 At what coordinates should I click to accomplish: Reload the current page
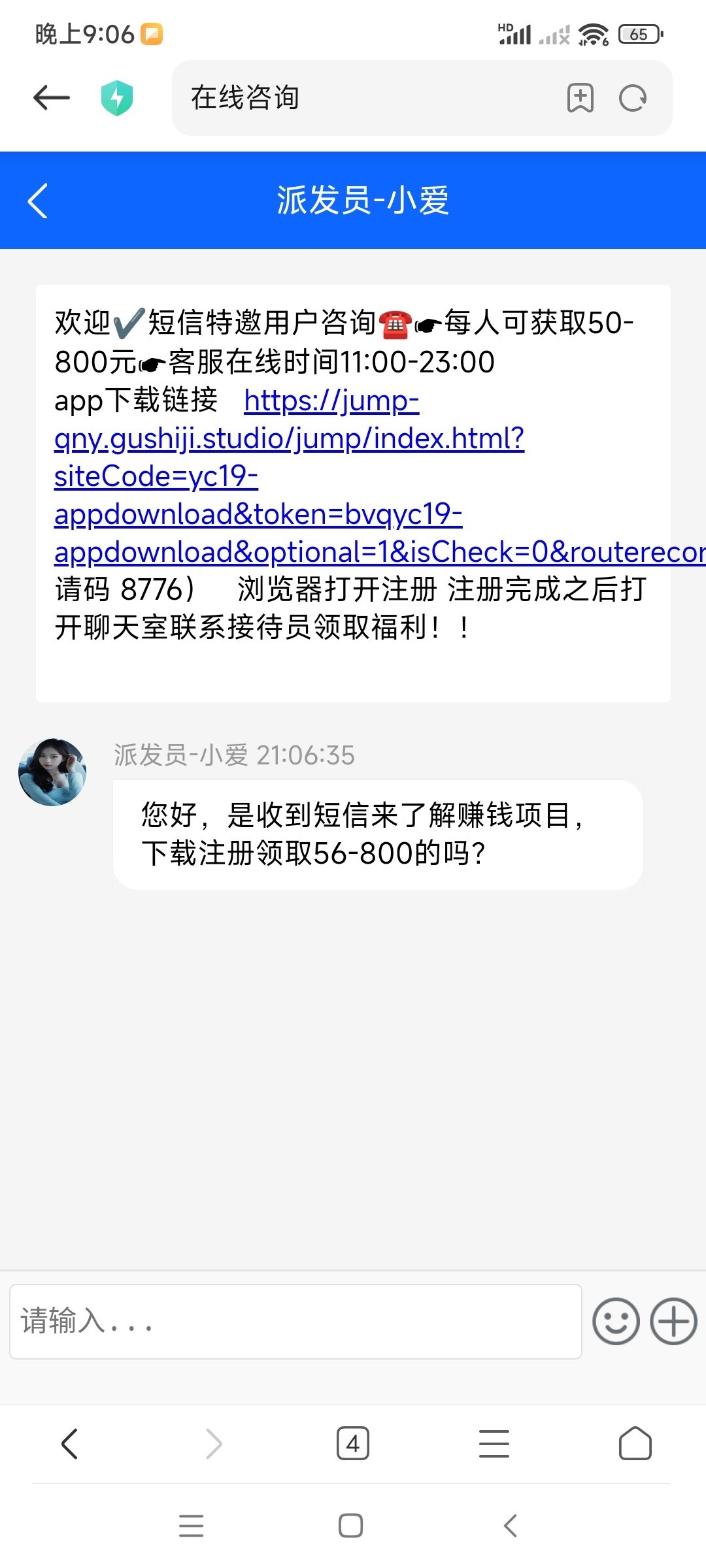632,99
